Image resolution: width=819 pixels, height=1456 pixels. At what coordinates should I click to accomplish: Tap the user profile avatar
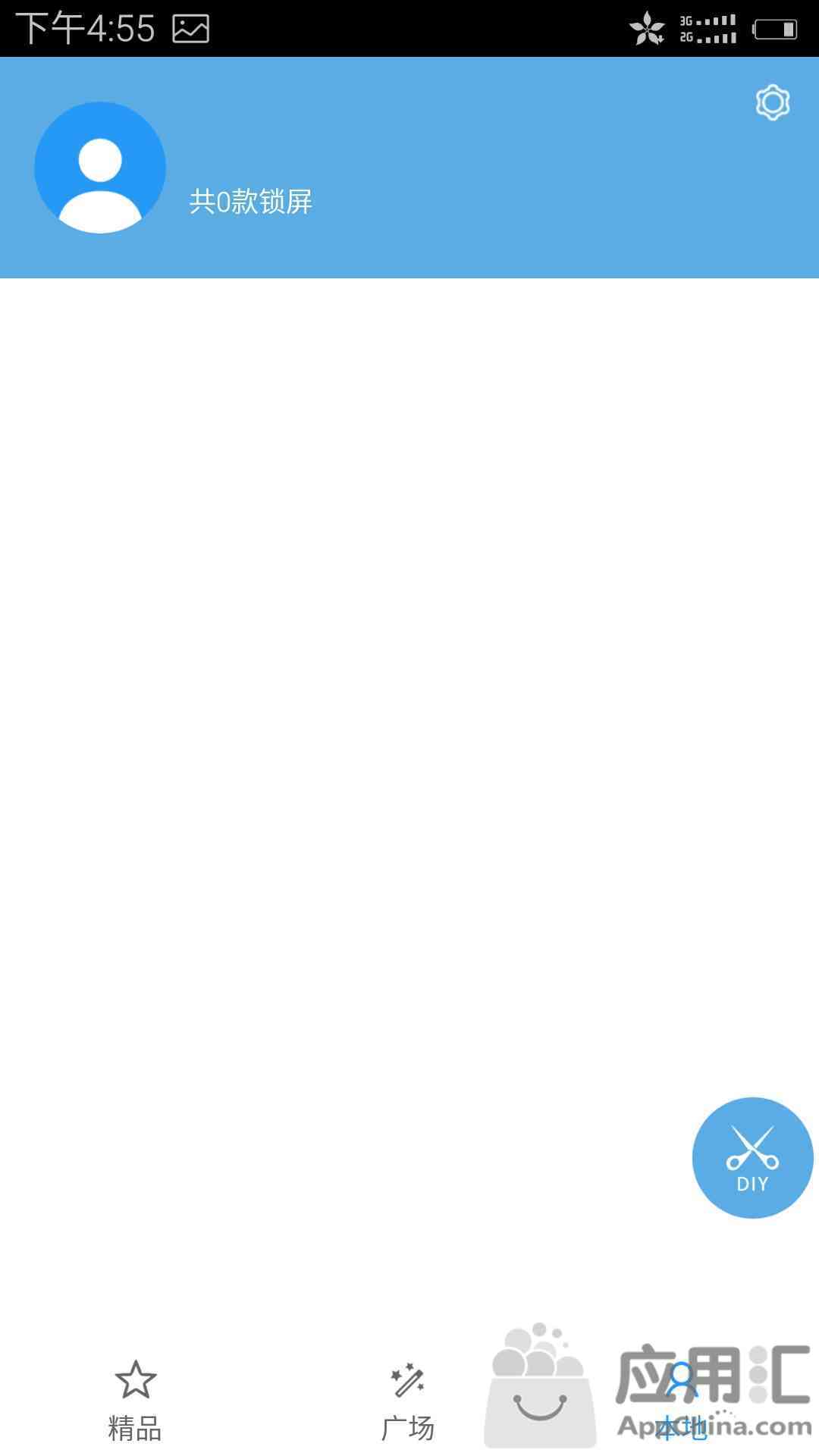pyautogui.click(x=100, y=168)
